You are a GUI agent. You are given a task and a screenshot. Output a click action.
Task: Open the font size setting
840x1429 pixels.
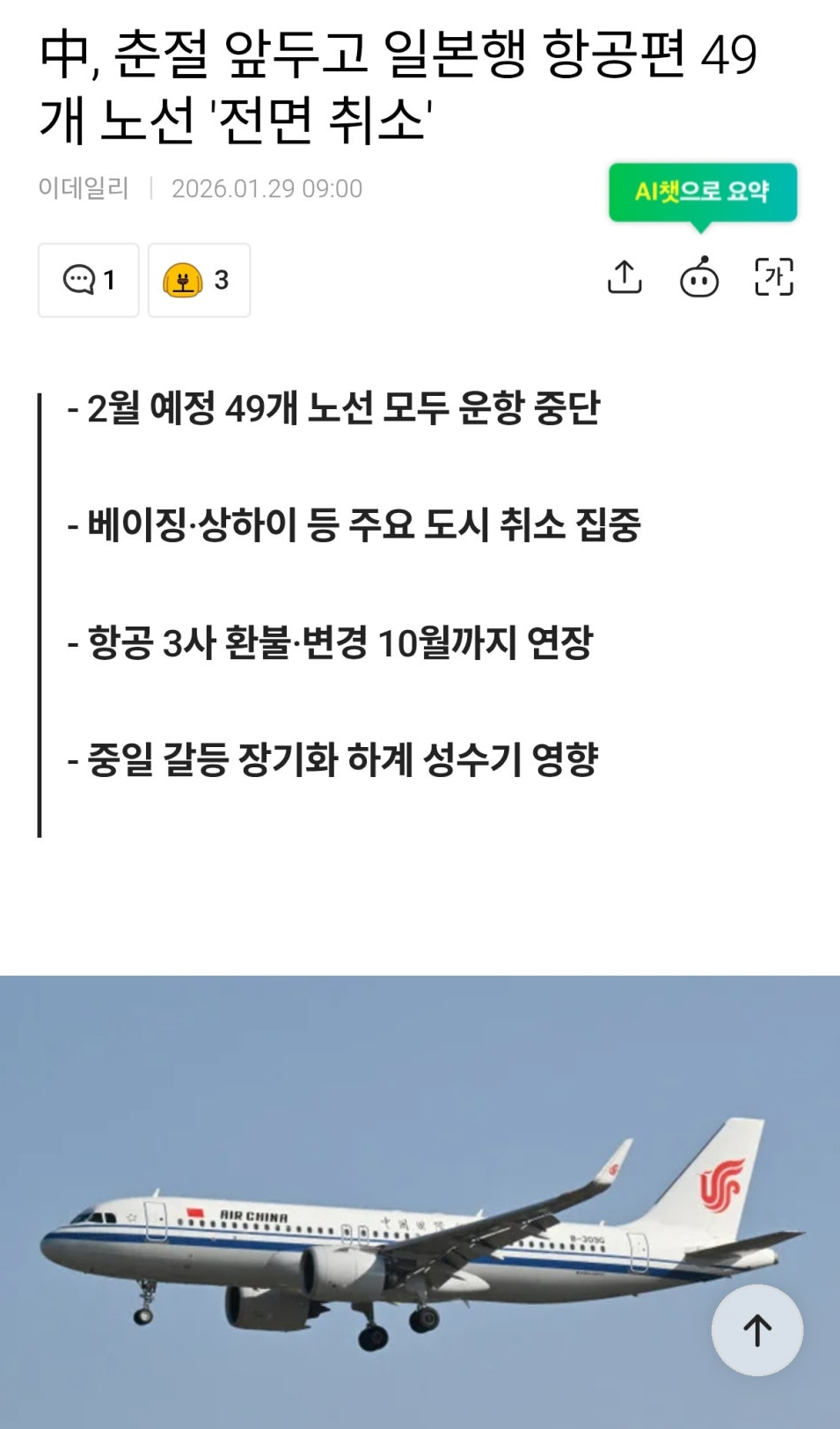pyautogui.click(x=774, y=277)
